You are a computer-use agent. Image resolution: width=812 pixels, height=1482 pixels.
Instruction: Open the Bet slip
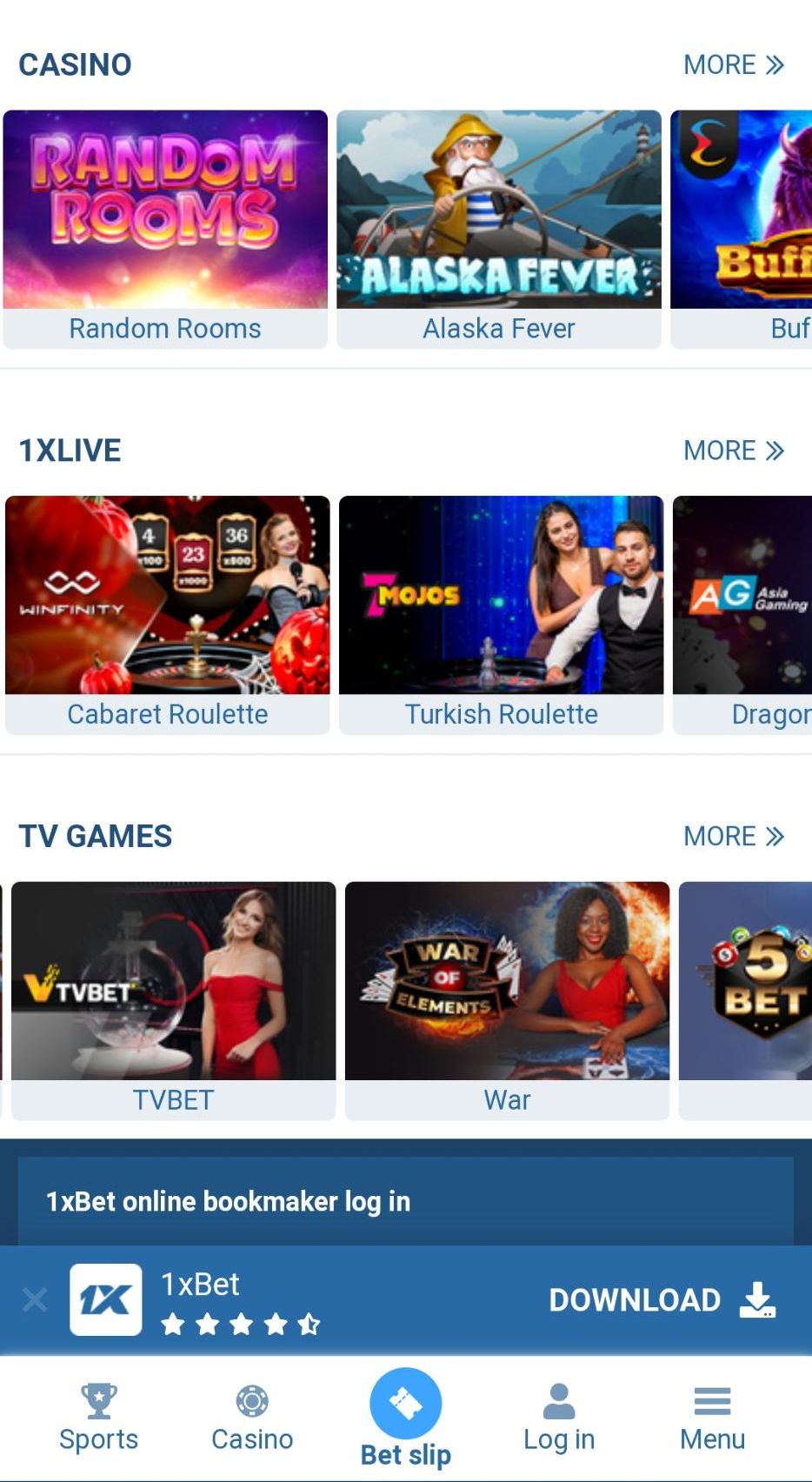[x=405, y=1418]
